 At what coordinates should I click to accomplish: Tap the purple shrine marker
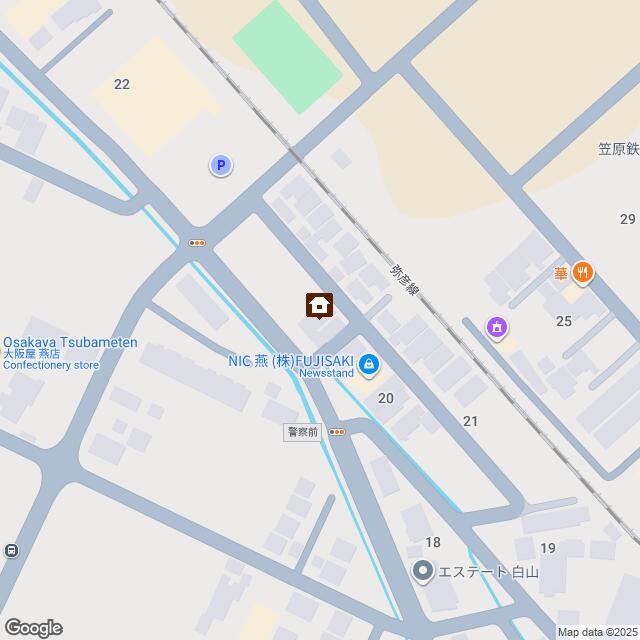pyautogui.click(x=496, y=326)
